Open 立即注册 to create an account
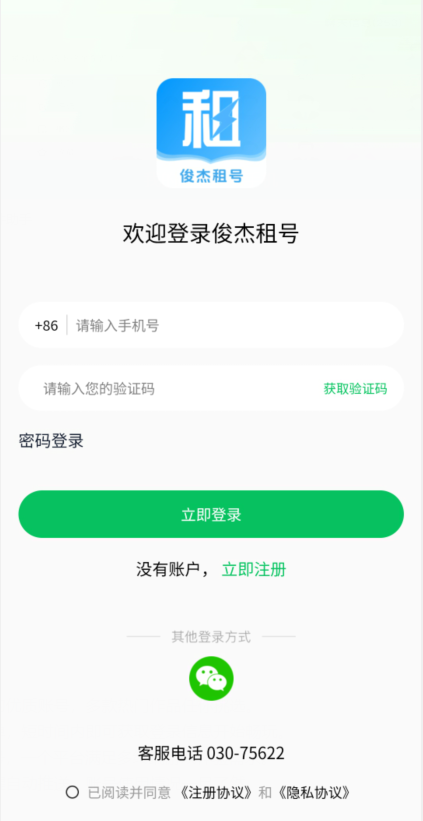The image size is (423, 821). [x=254, y=570]
